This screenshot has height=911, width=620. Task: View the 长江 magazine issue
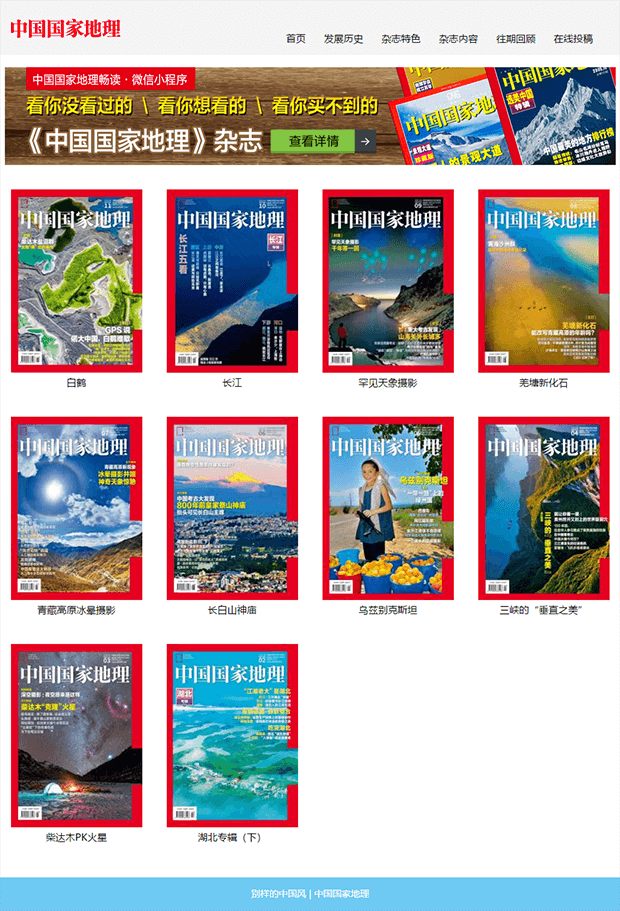click(x=232, y=281)
